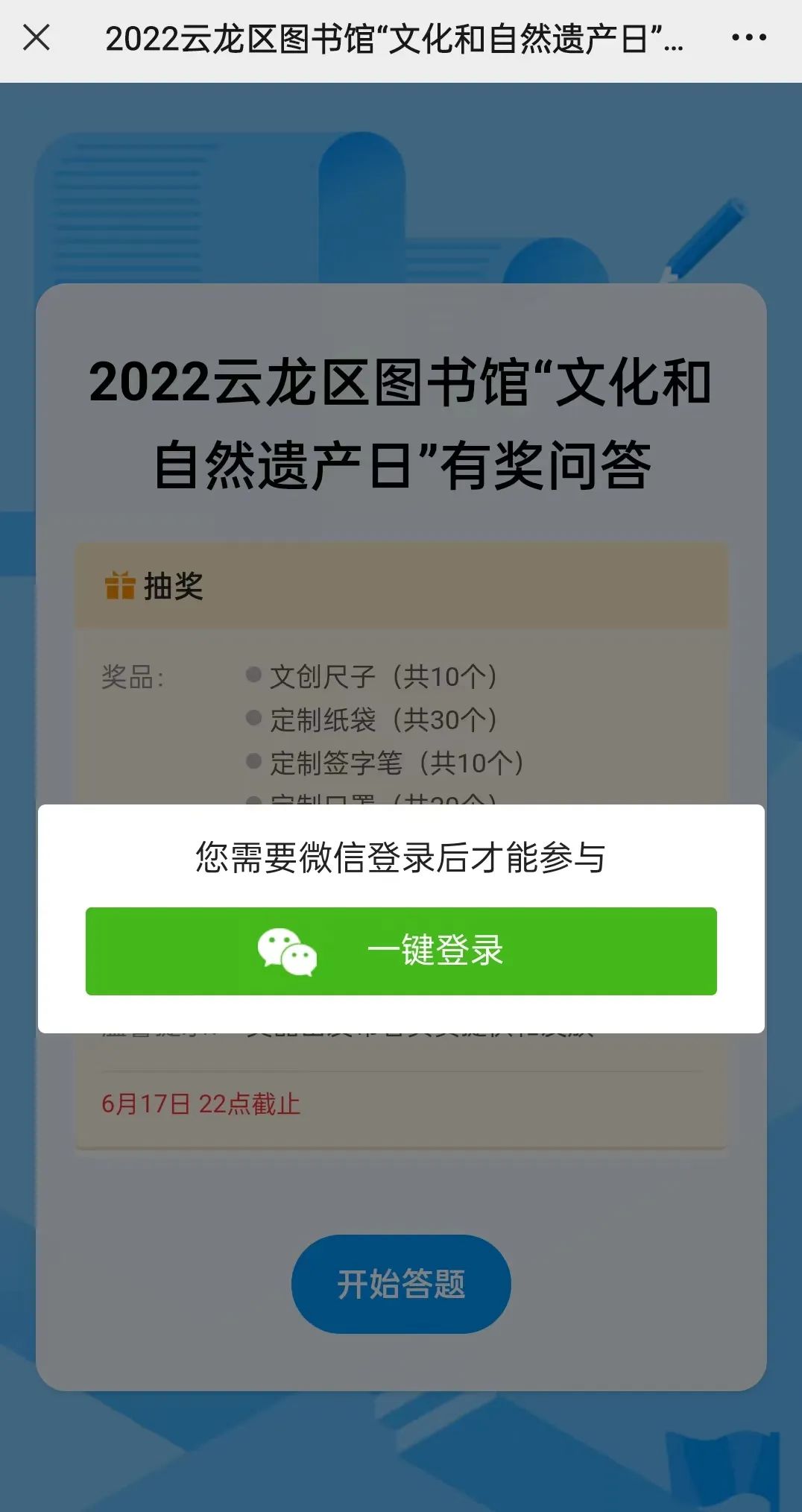Tap 一键登录 to log in with WeChat
The image size is (802, 1512).
coord(401,951)
